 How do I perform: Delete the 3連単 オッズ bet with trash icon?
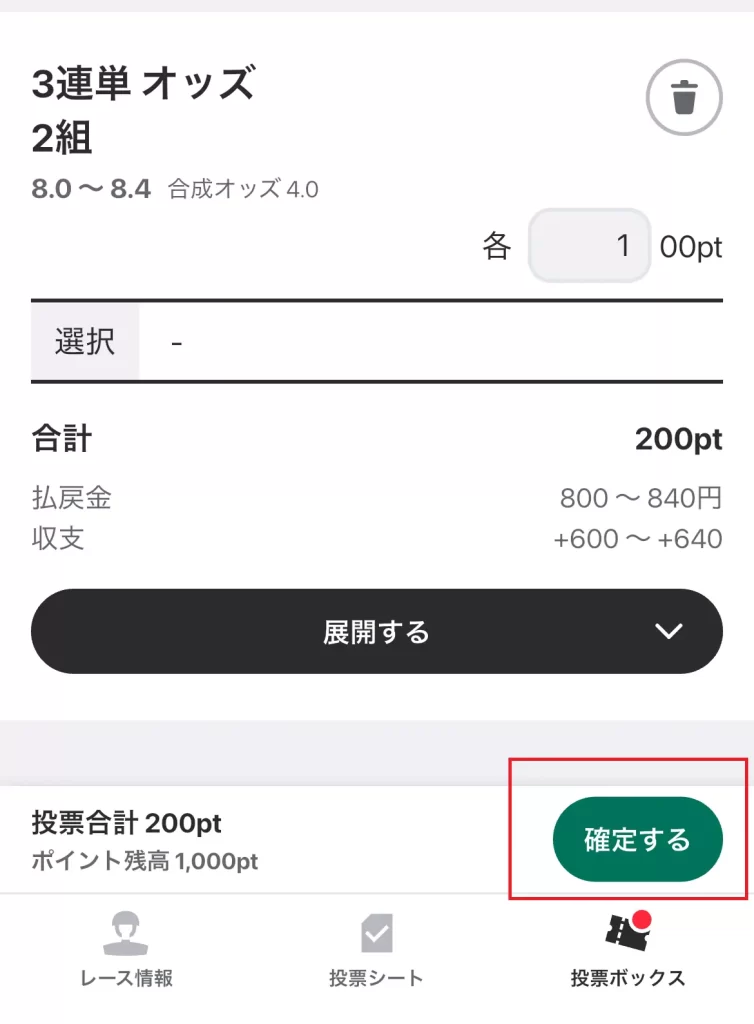point(684,98)
